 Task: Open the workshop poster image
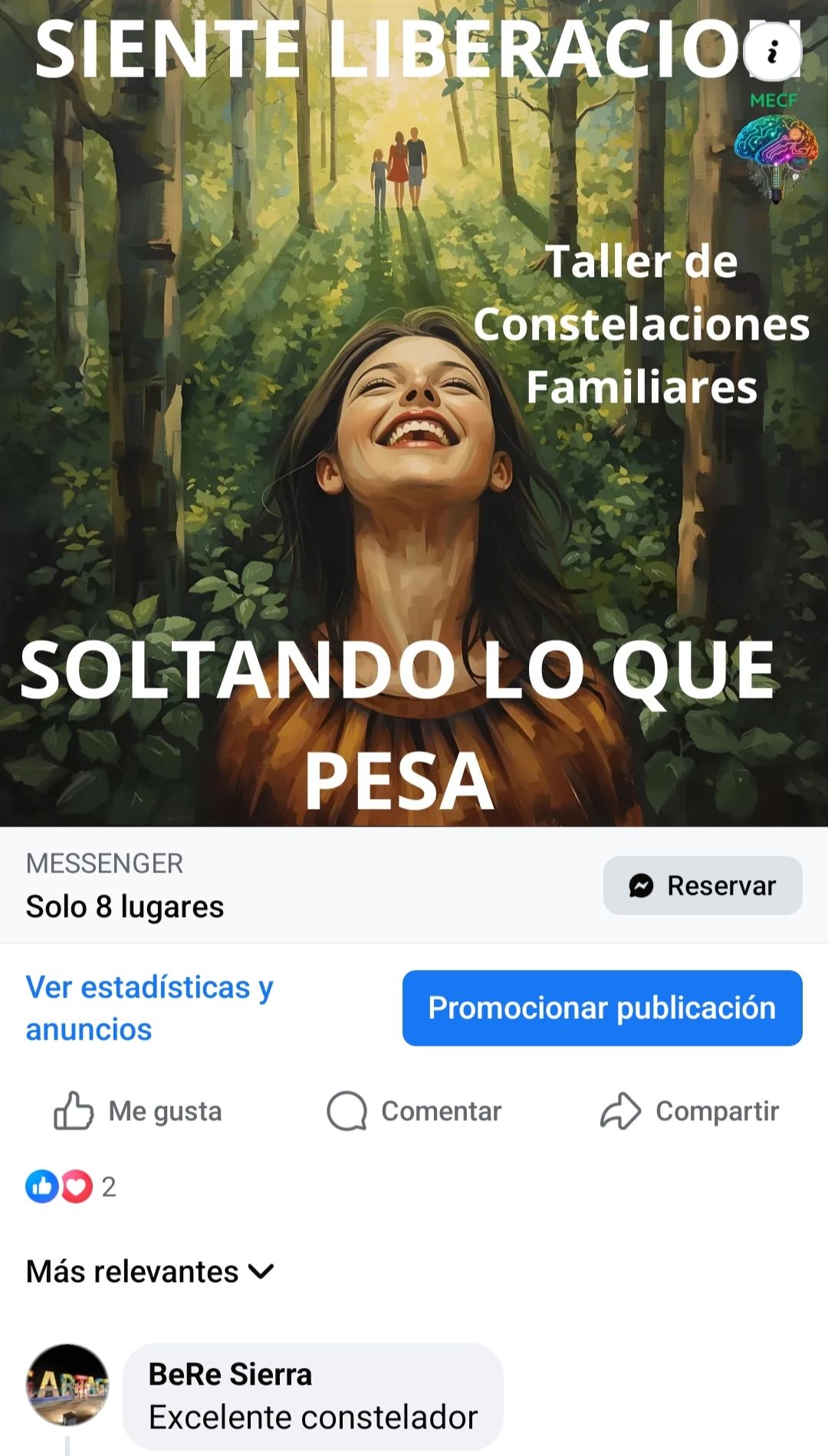tap(414, 460)
